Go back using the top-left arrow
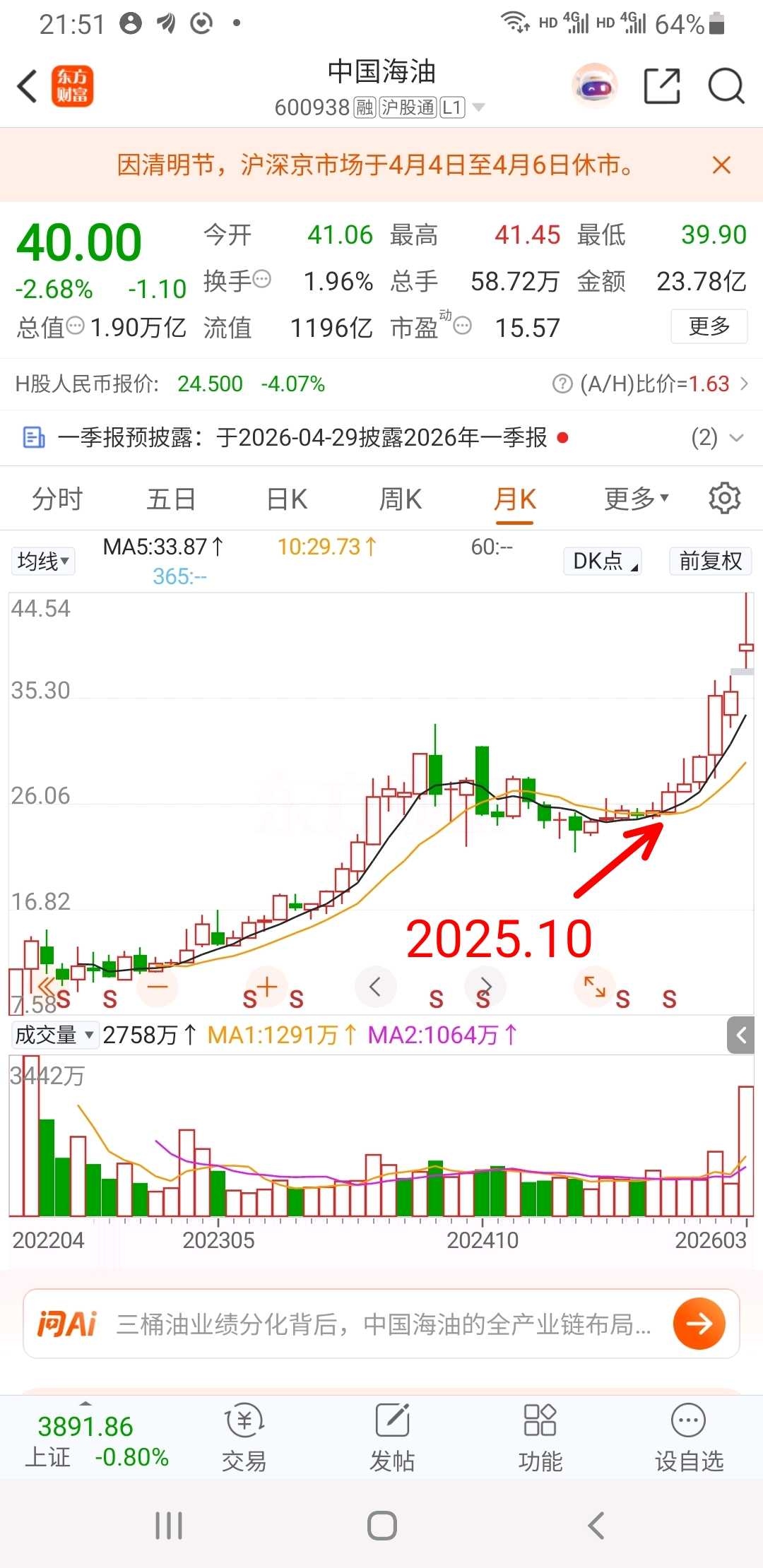 pos(28,87)
